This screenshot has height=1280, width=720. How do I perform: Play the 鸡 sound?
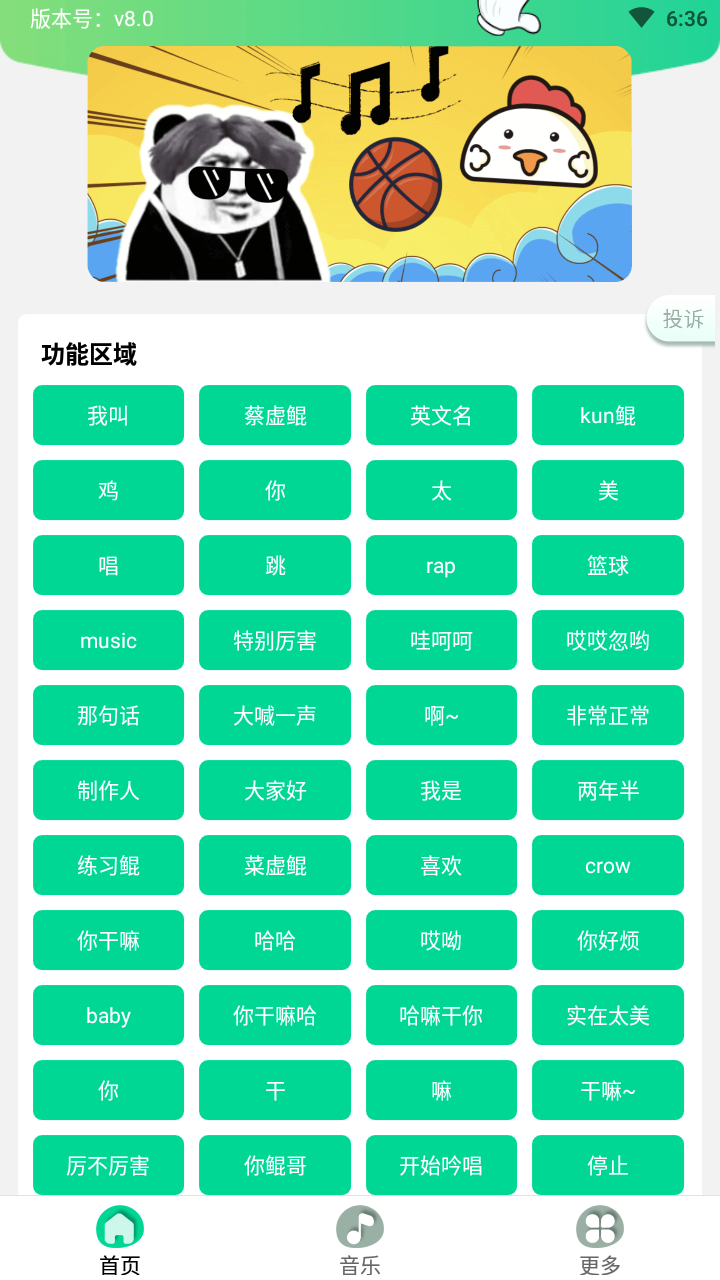tap(108, 490)
